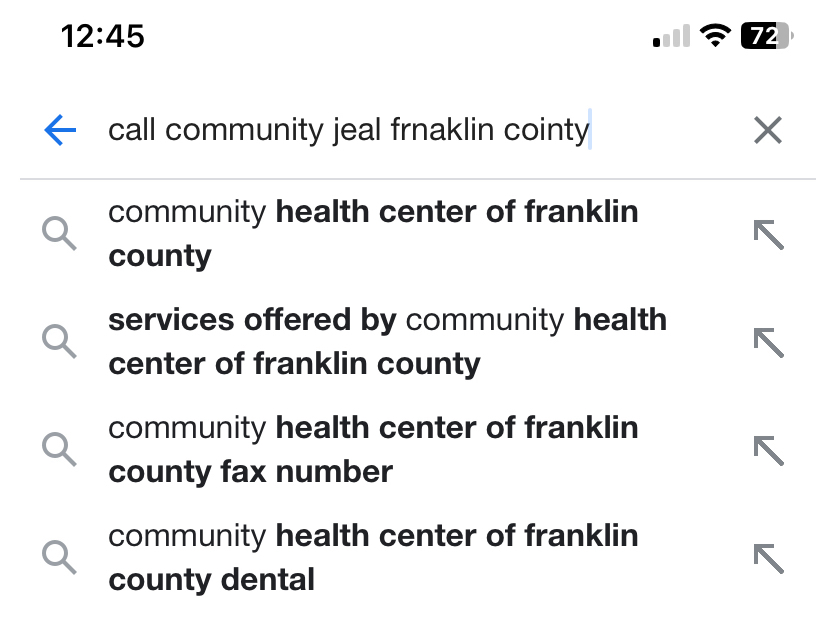Fill search with fax number suggestion arrow
The width and height of the screenshot is (828, 627).
(x=768, y=450)
